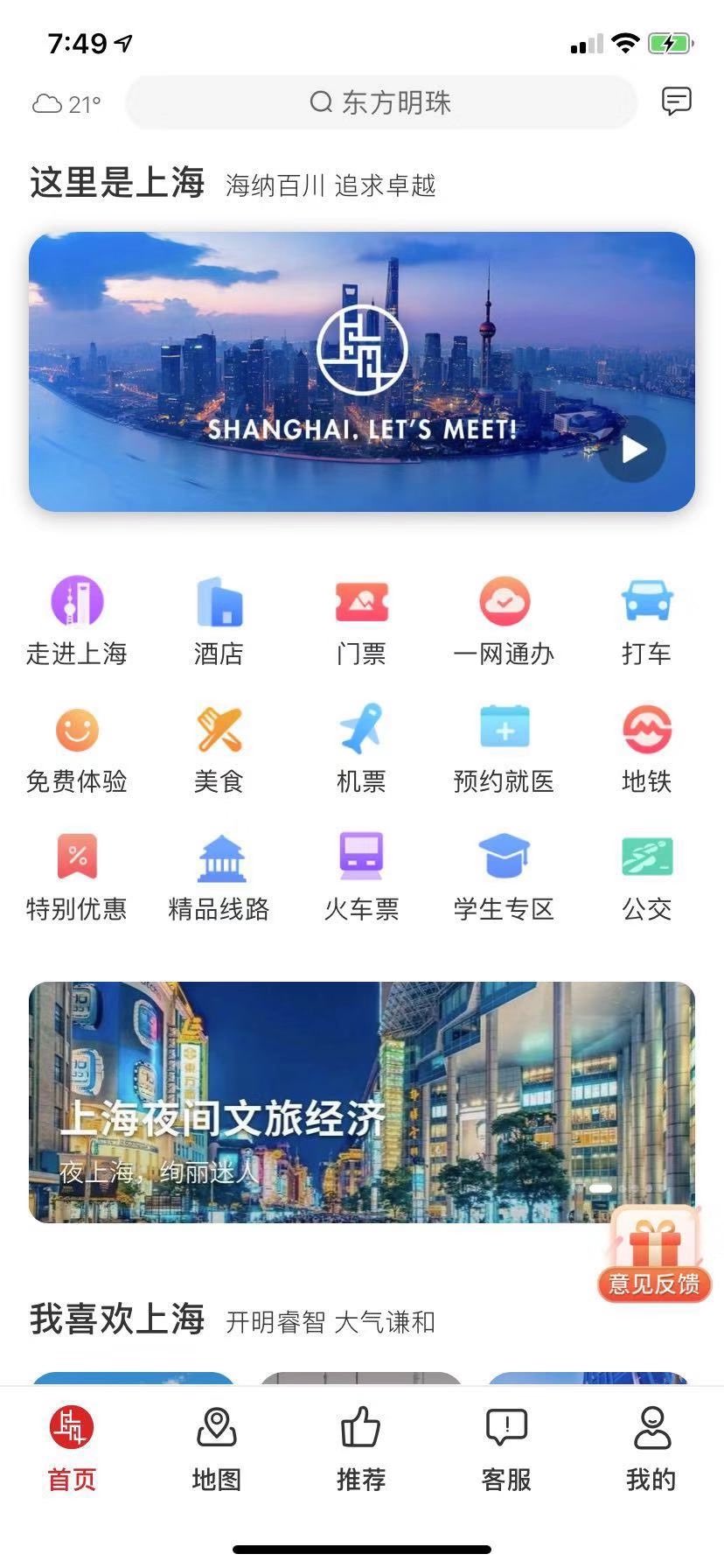Viewport: 724px width, 1568px height.
Task: Launch 一网通办 services
Action: coord(504,619)
